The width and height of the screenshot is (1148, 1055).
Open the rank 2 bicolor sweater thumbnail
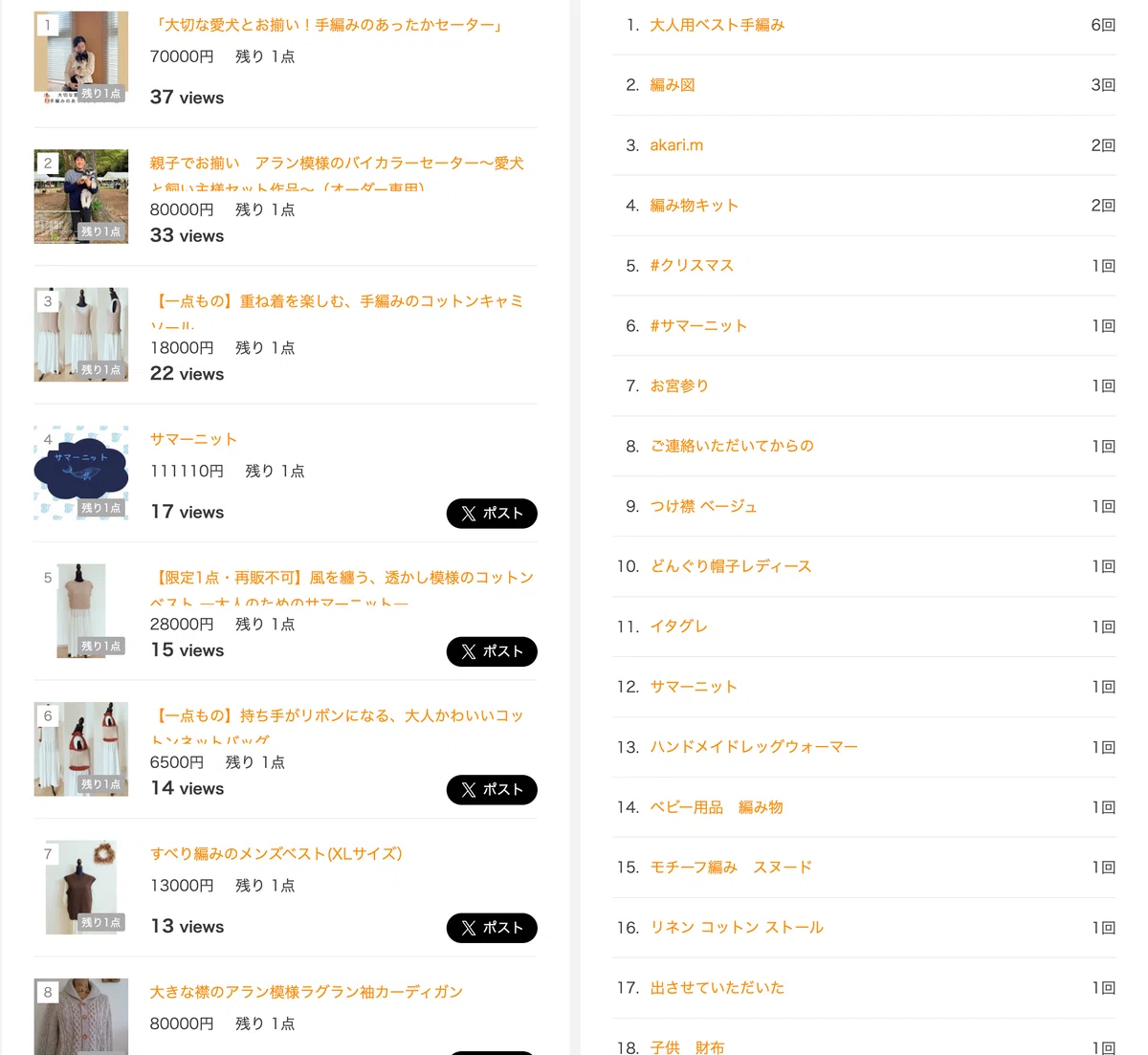tap(81, 196)
